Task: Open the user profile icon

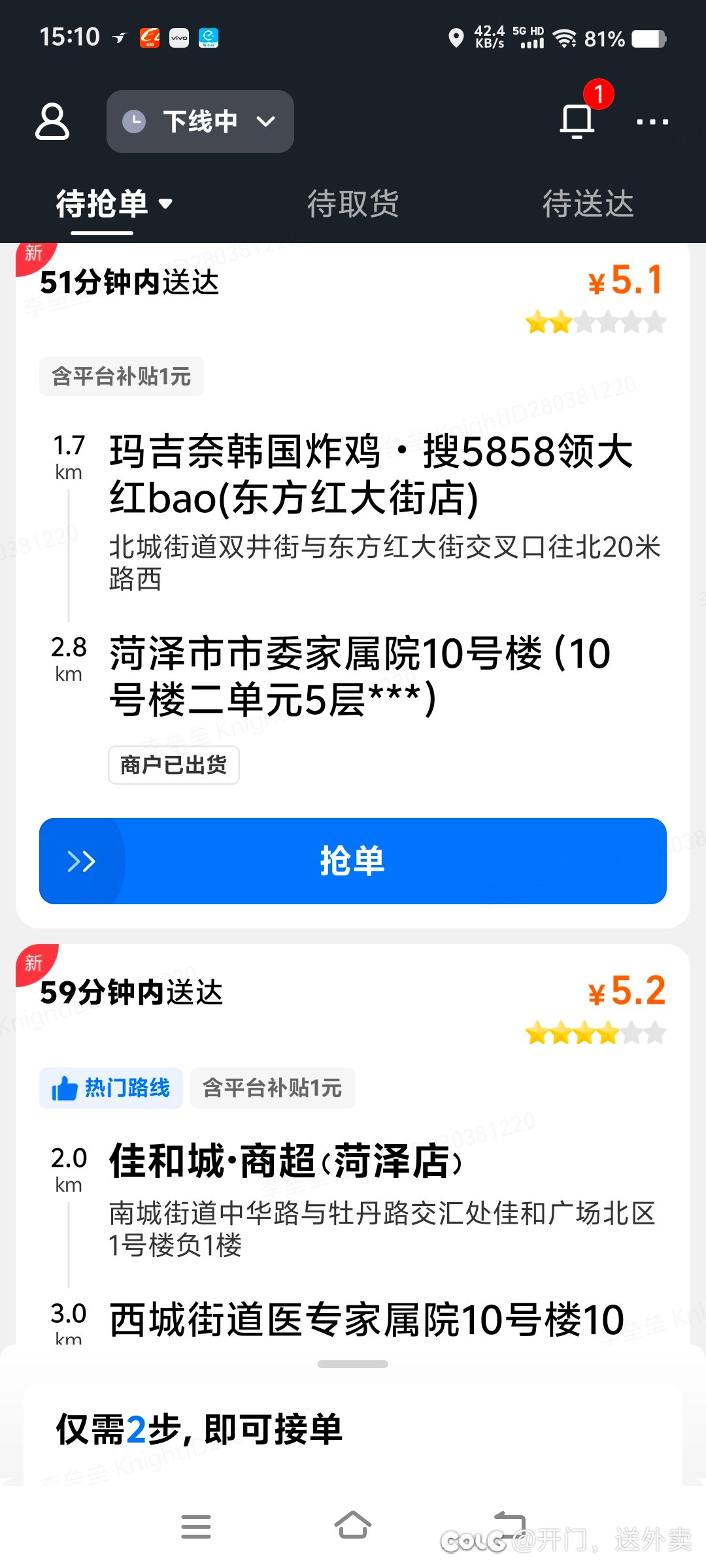Action: (52, 122)
